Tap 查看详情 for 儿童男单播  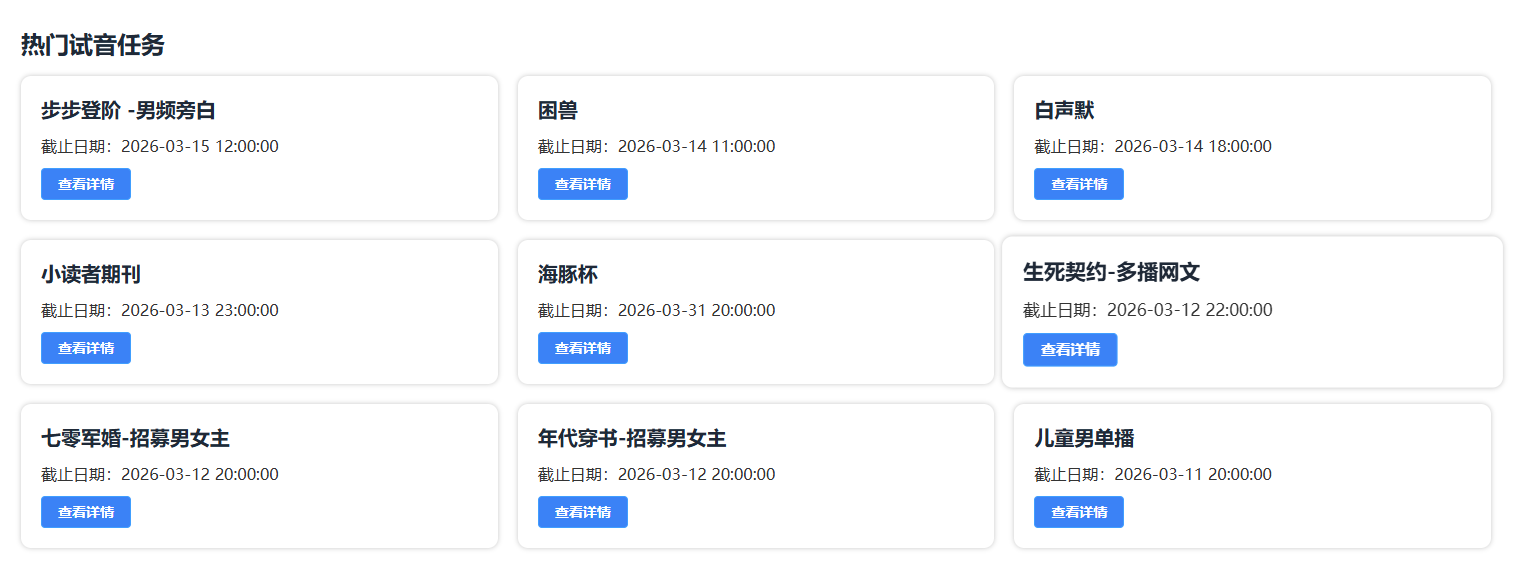point(1078,512)
